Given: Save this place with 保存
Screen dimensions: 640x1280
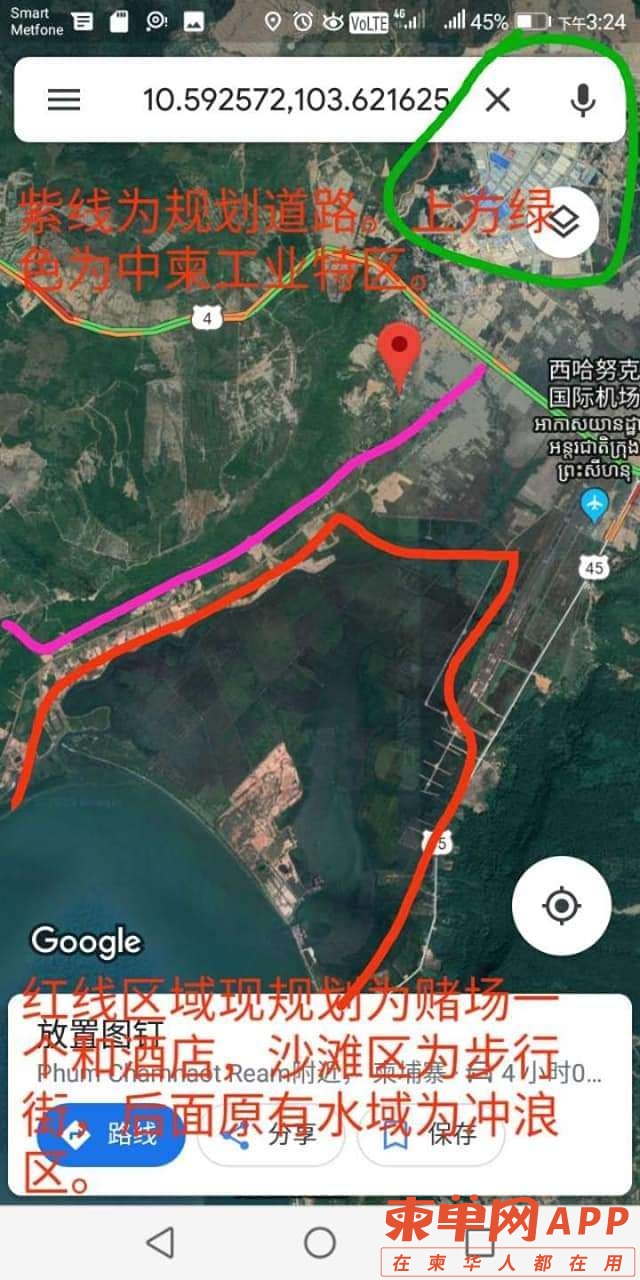Looking at the screenshot, I should (x=430, y=1134).
